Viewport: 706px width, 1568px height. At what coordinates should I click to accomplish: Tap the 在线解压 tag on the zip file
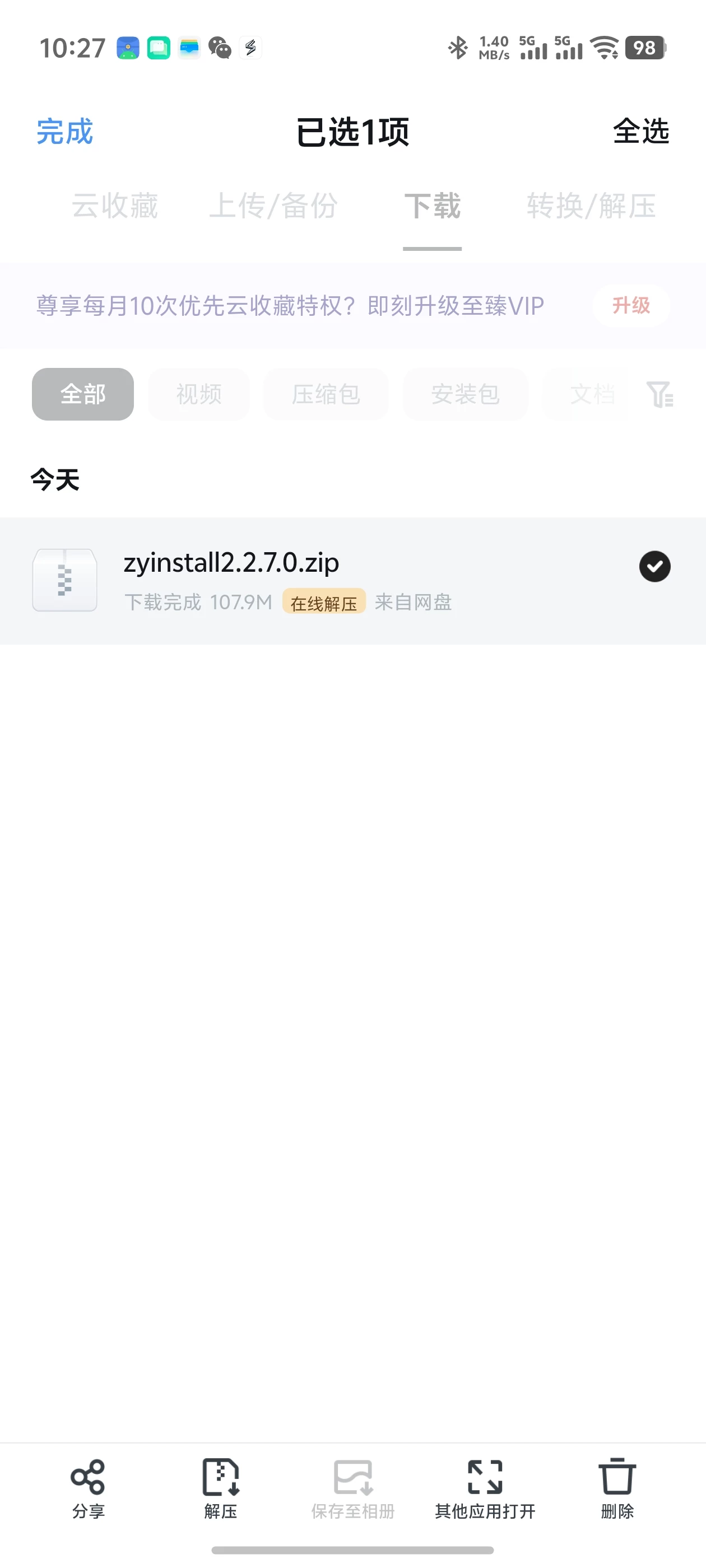323,602
